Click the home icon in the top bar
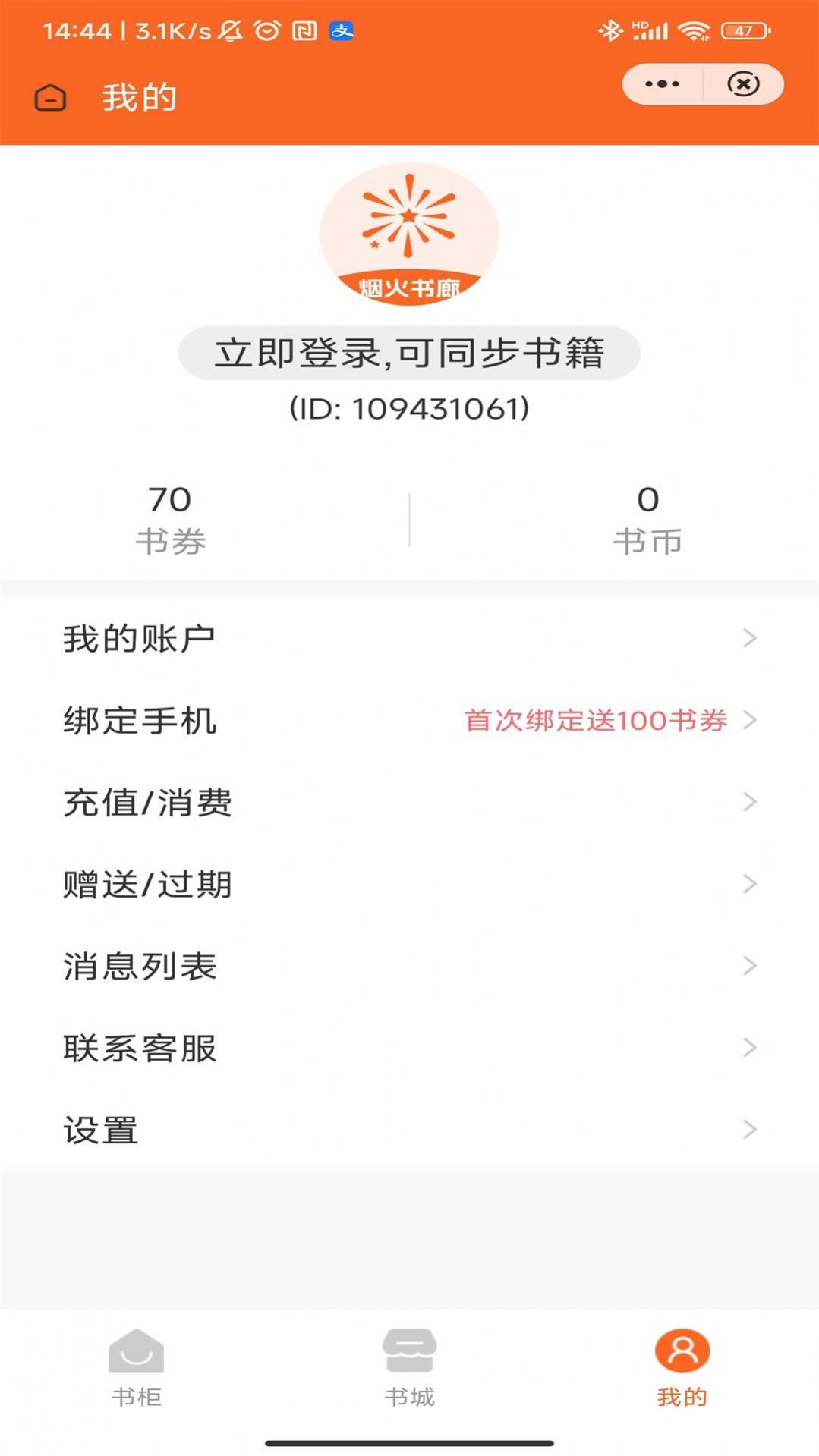The height and width of the screenshot is (1456, 819). [49, 97]
